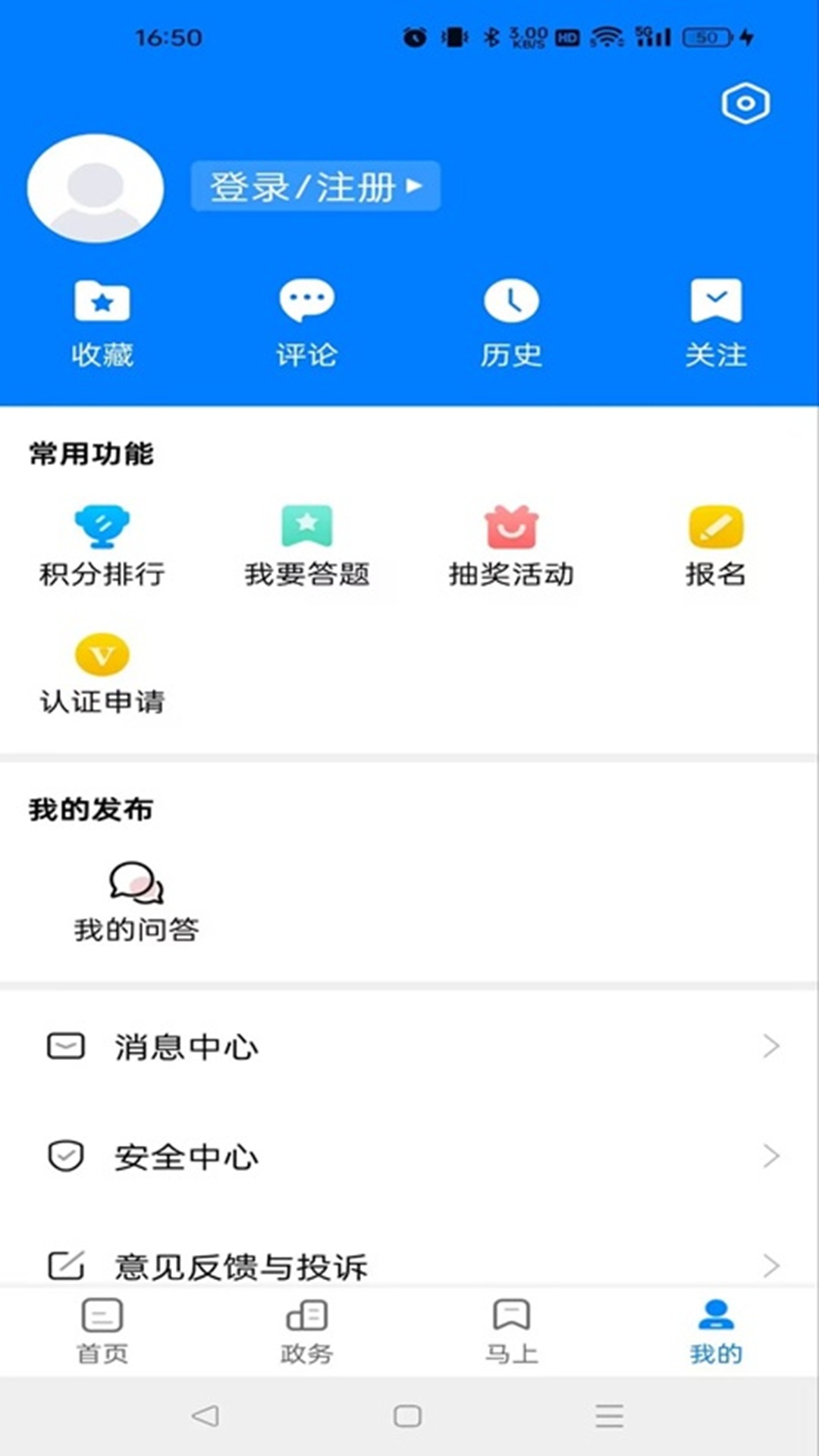Image resolution: width=819 pixels, height=1456 pixels.
Task: Expand the 安全中心 security center row
Action: 409,1156
